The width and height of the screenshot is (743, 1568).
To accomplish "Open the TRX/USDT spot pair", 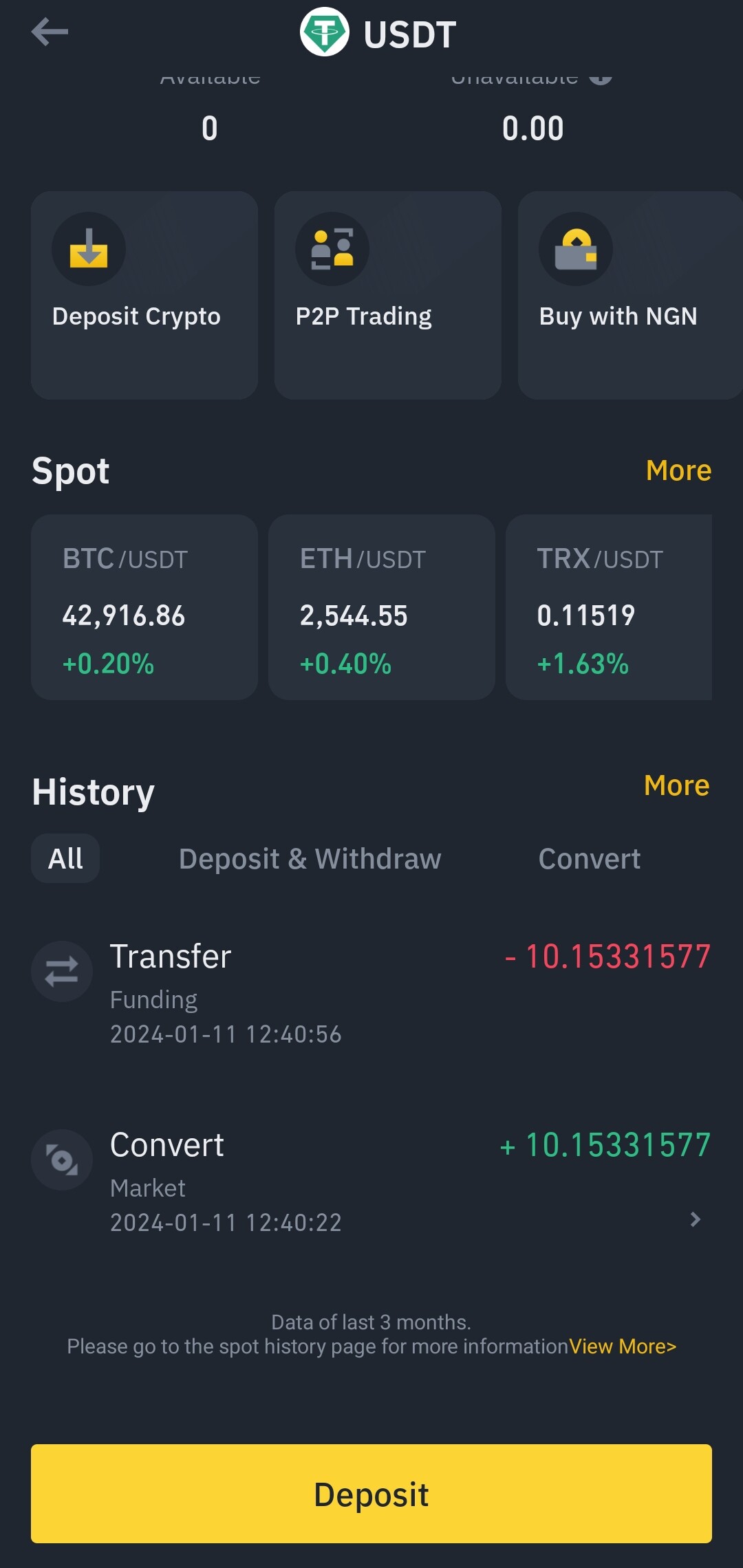I will [x=609, y=607].
